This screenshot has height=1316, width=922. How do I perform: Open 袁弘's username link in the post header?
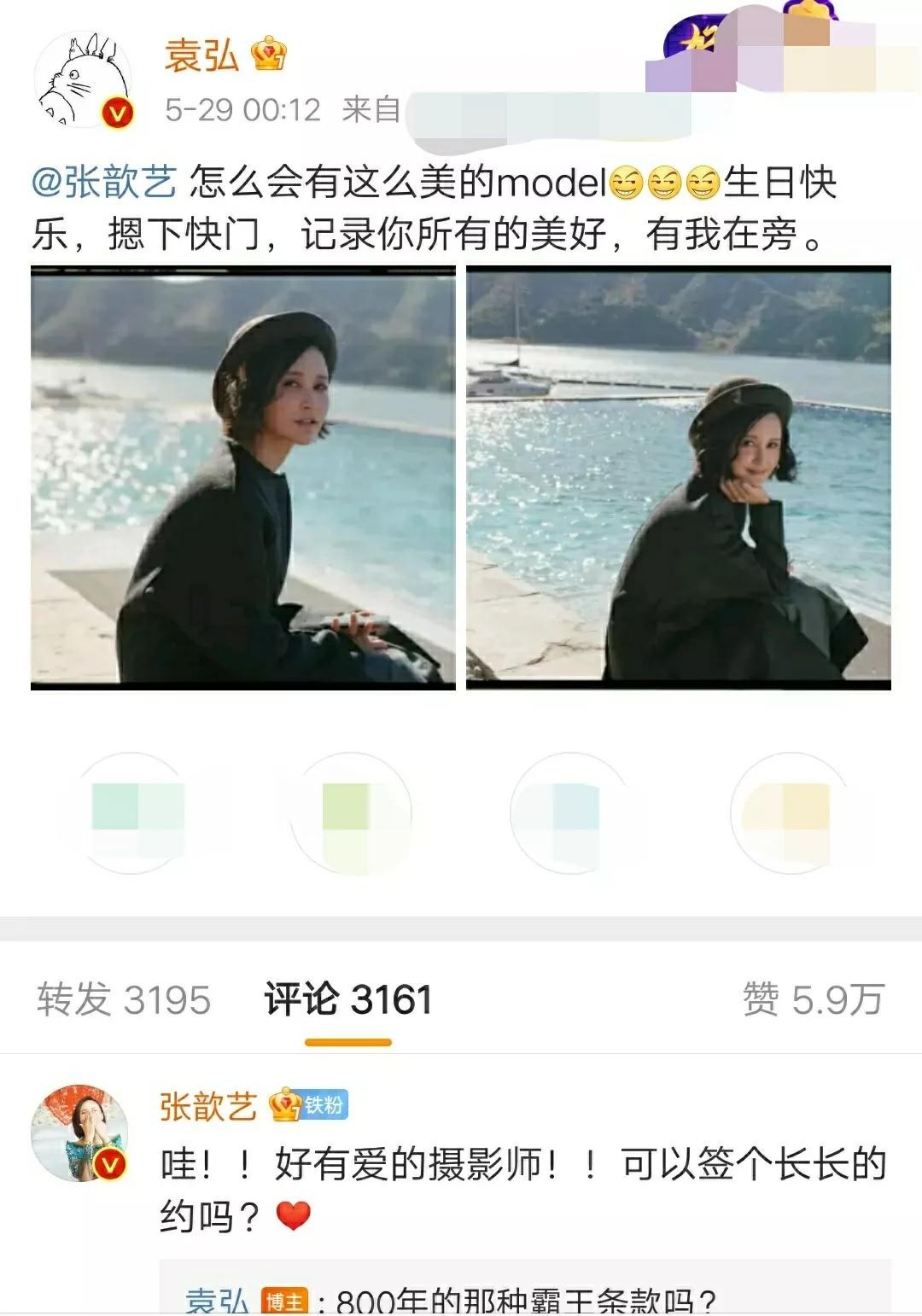[201, 55]
